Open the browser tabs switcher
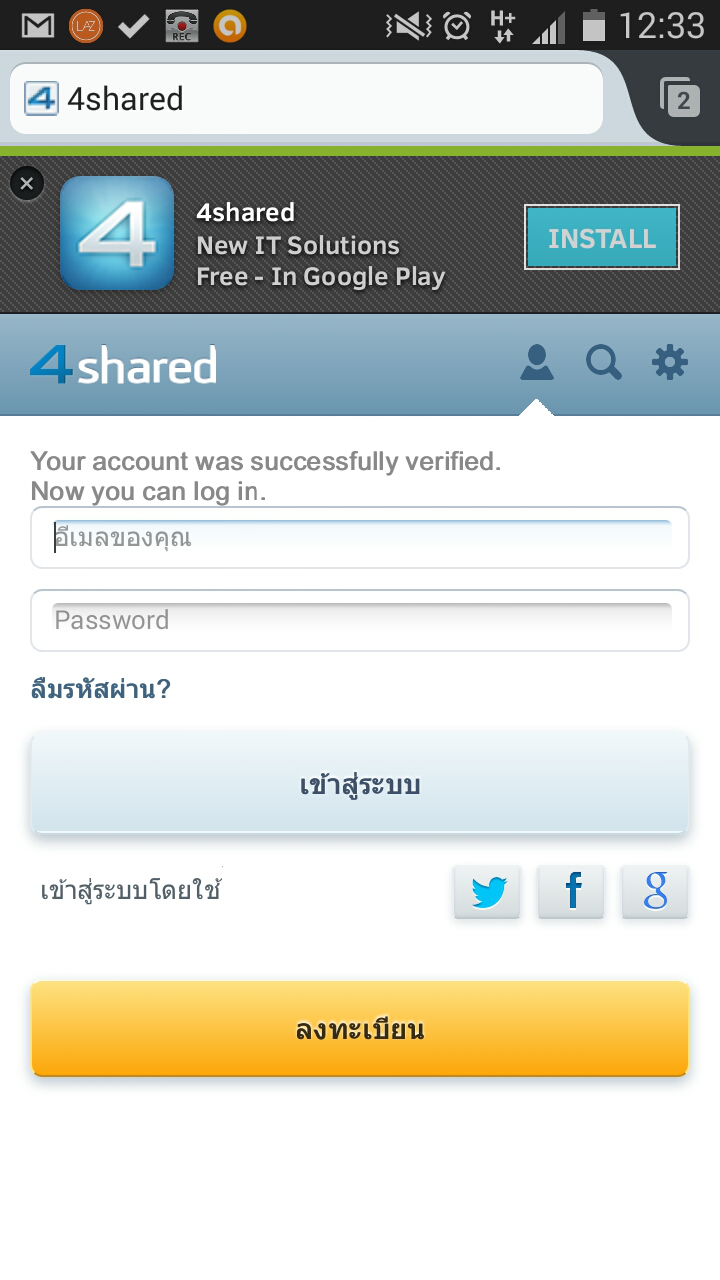The image size is (720, 1280). click(681, 98)
